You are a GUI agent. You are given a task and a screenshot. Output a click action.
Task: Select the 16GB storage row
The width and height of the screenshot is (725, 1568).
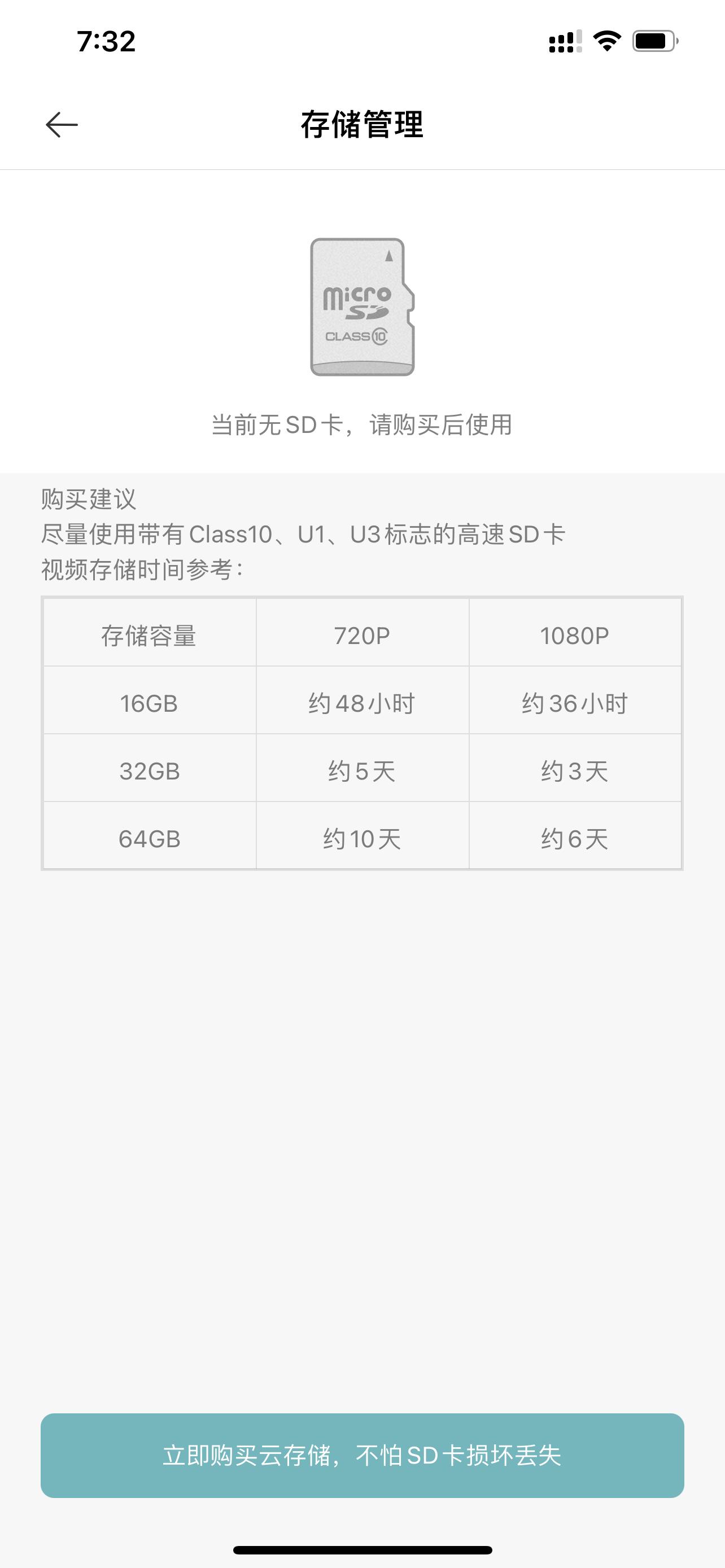[x=149, y=703]
